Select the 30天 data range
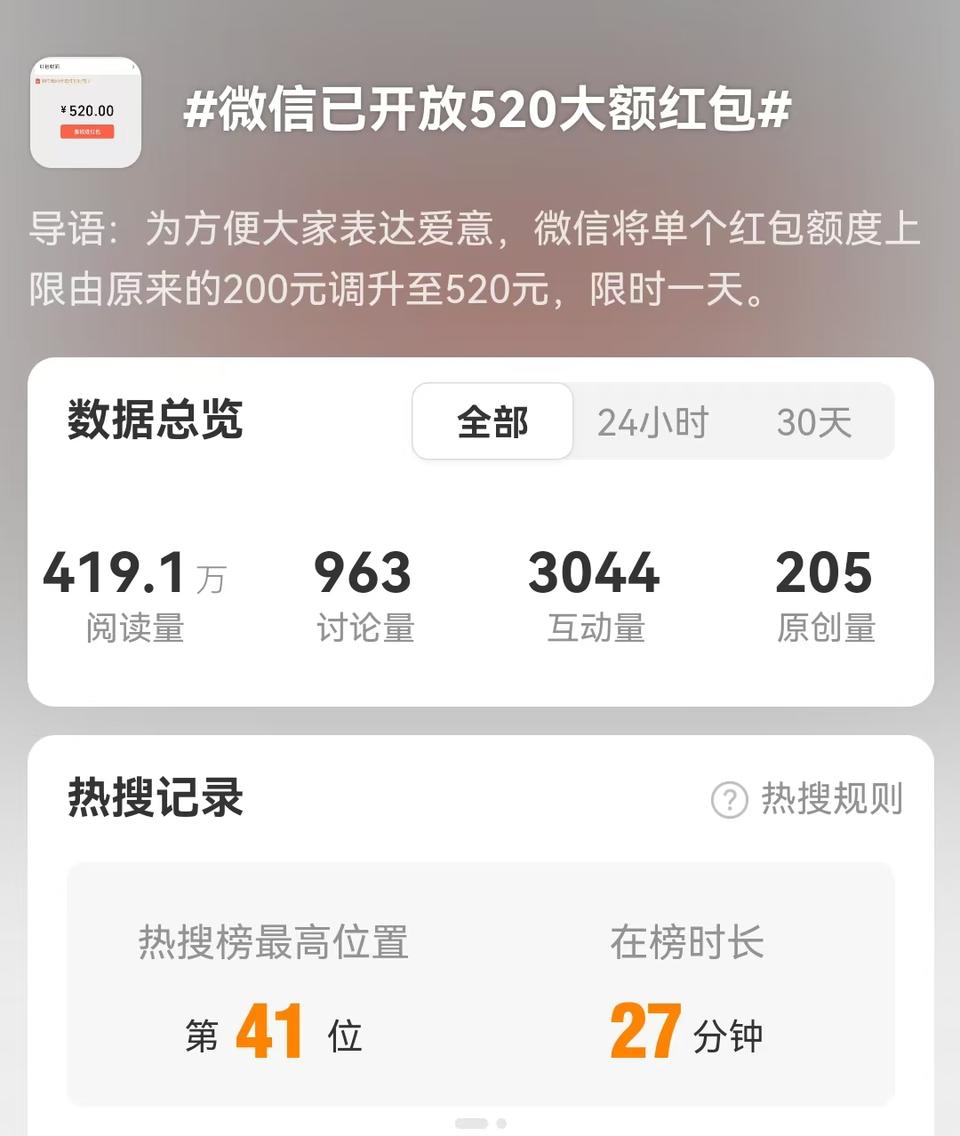This screenshot has width=960, height=1136. coord(814,422)
